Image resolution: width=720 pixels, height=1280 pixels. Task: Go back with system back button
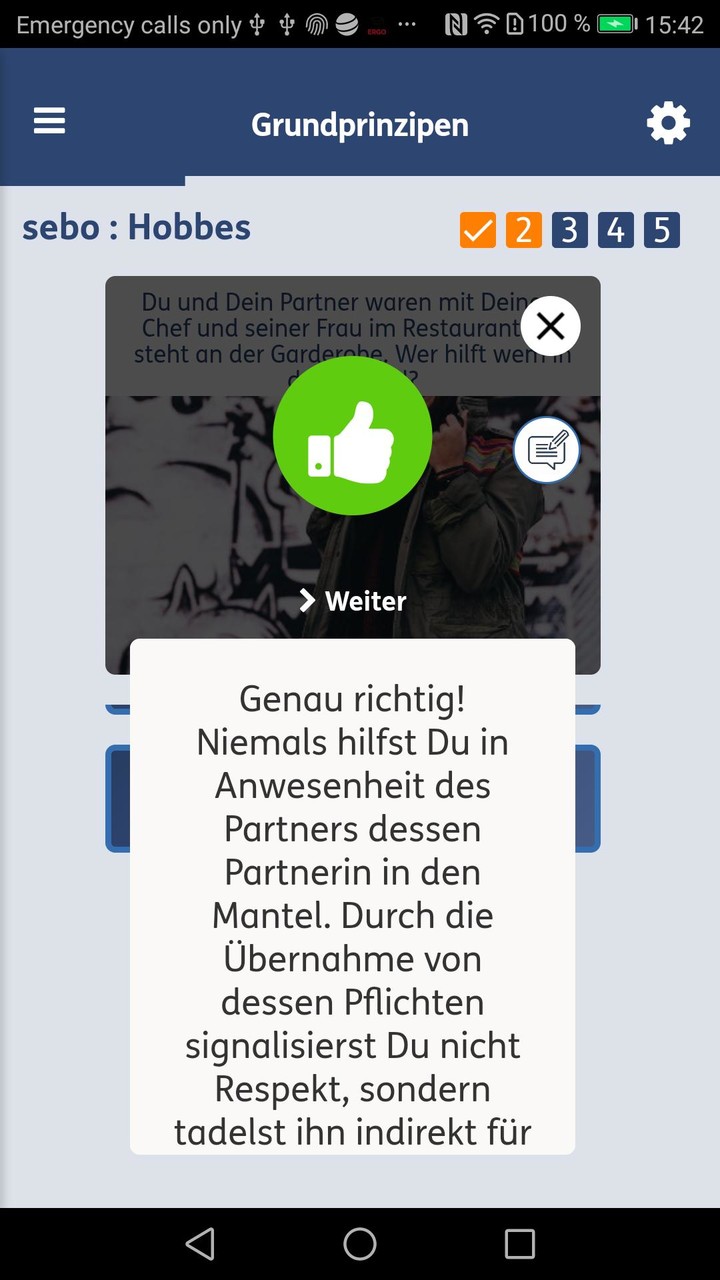(200, 1244)
